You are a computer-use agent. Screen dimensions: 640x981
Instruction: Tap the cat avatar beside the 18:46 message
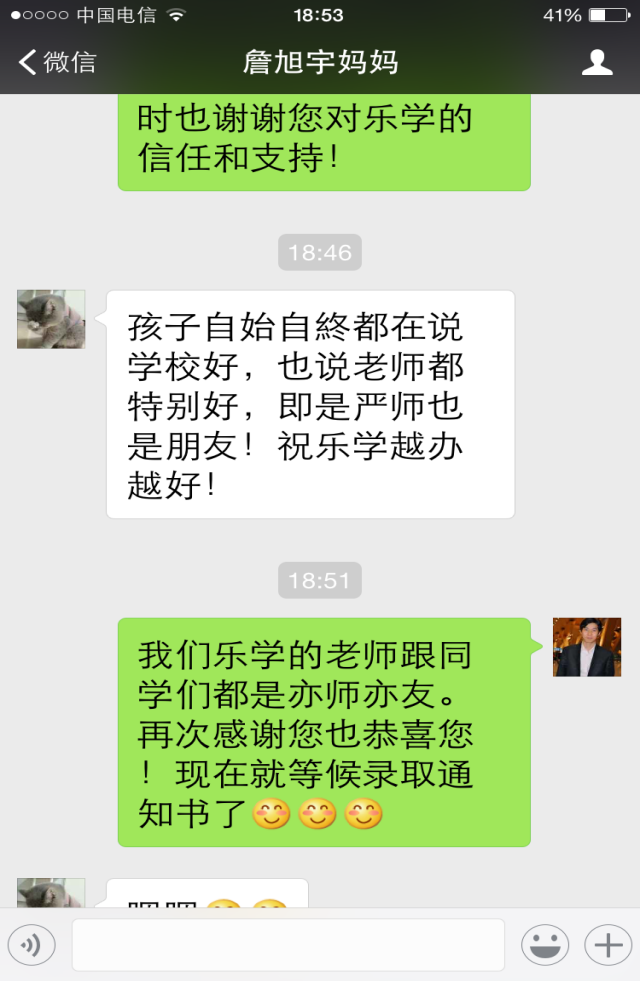(51, 319)
